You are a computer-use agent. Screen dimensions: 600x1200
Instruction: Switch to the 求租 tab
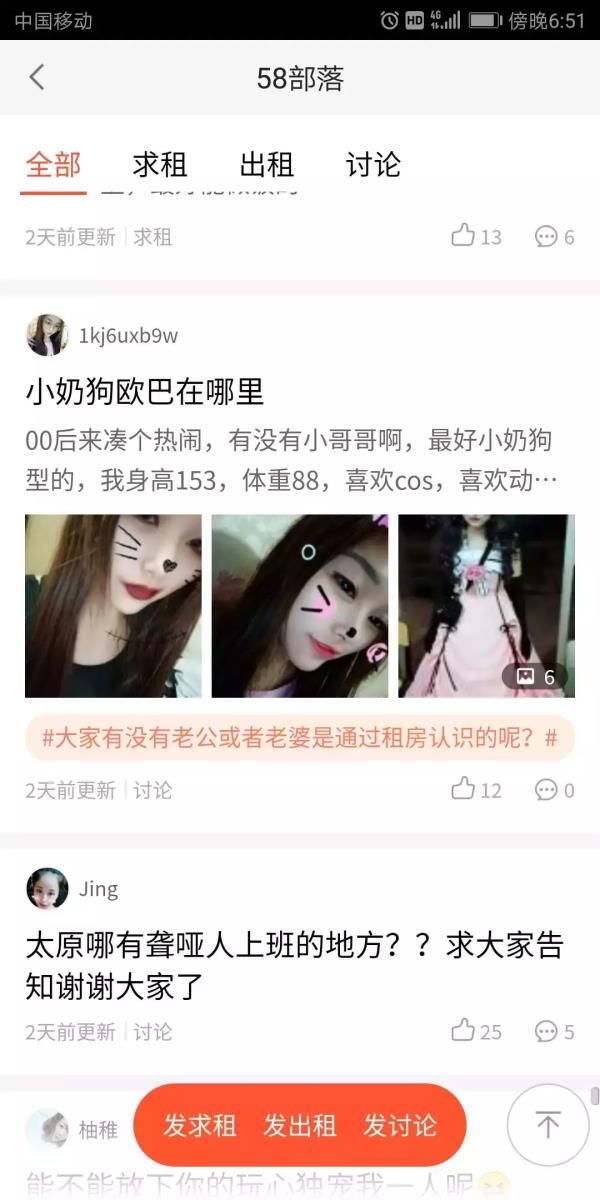point(160,164)
